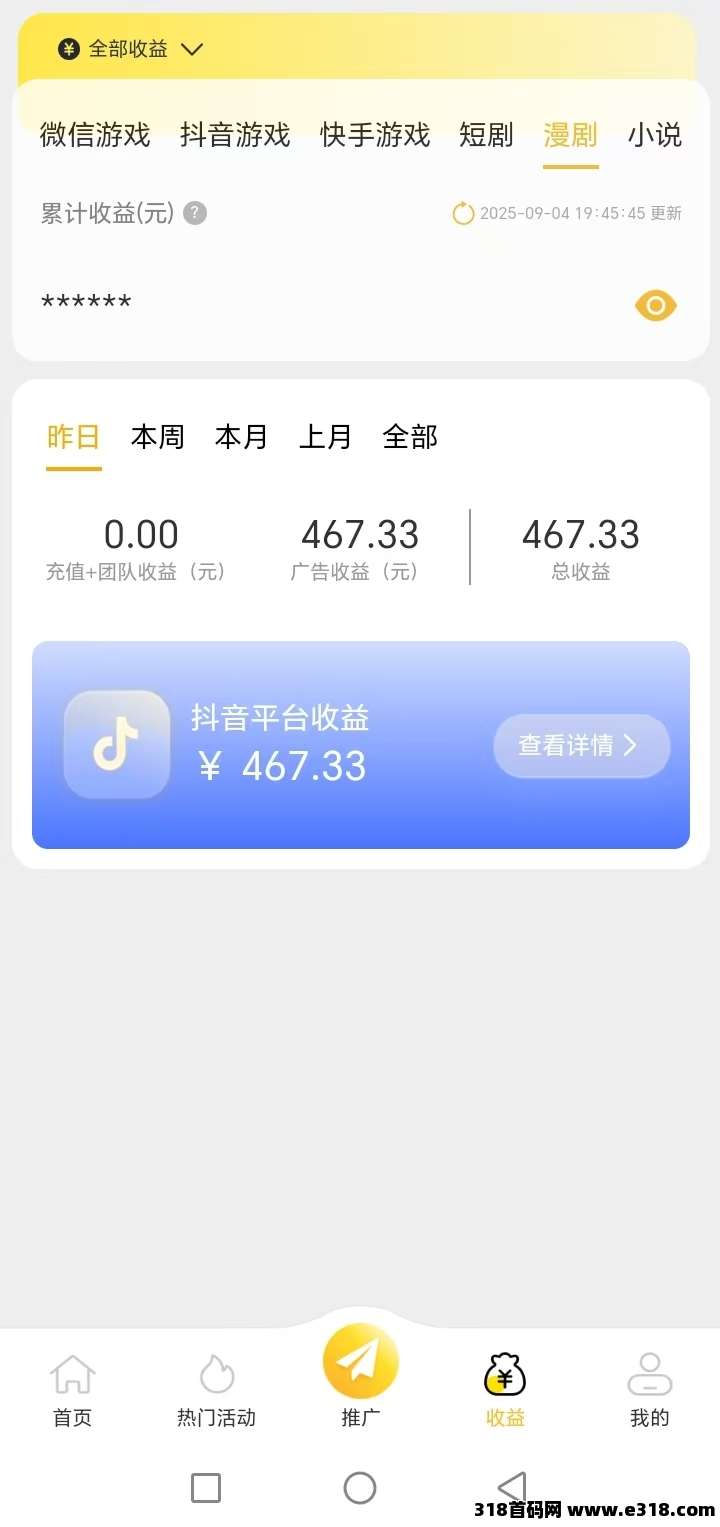
Task: Go to the 首页 tab
Action: (x=72, y=1390)
